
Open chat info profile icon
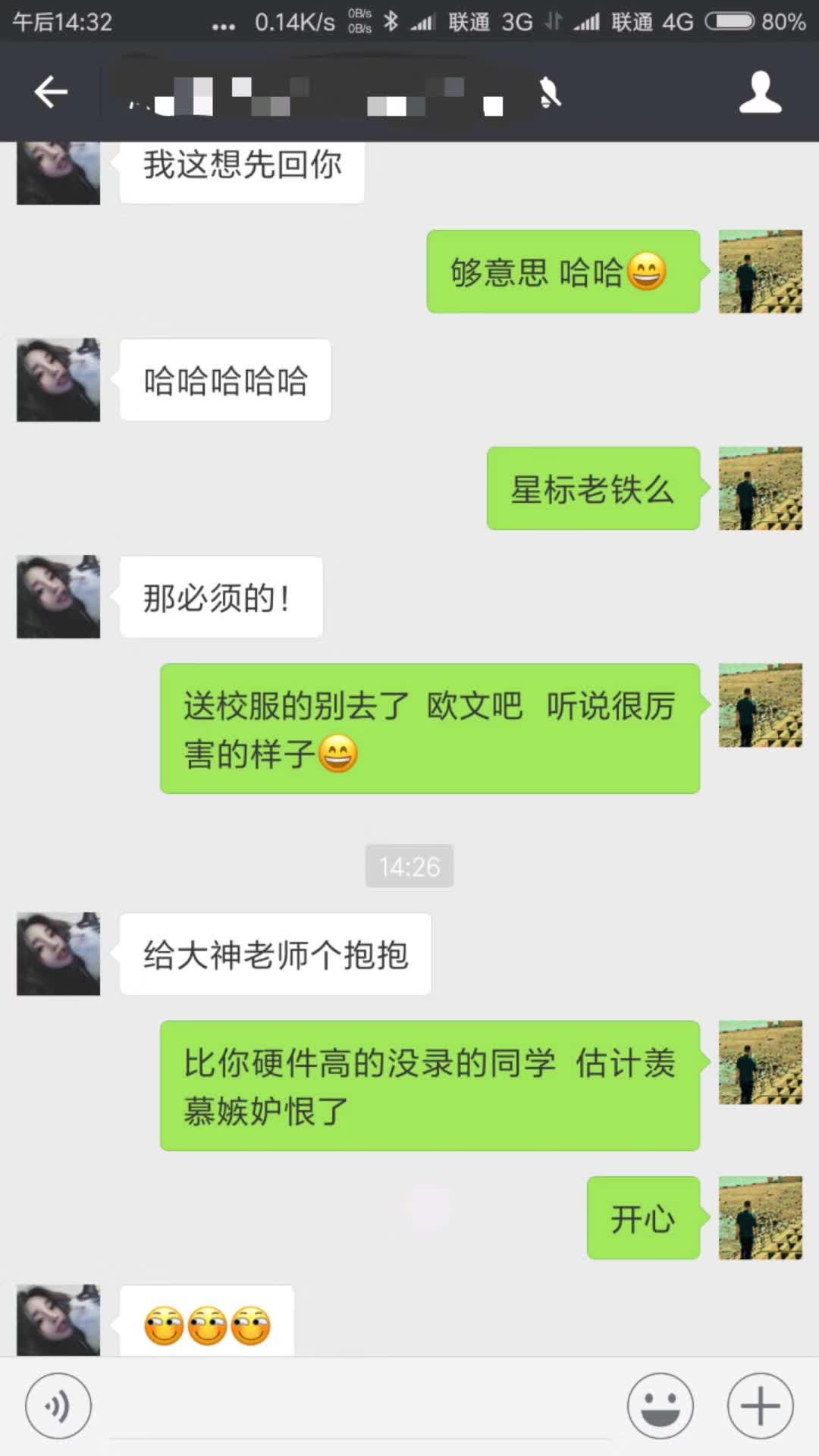tap(760, 93)
